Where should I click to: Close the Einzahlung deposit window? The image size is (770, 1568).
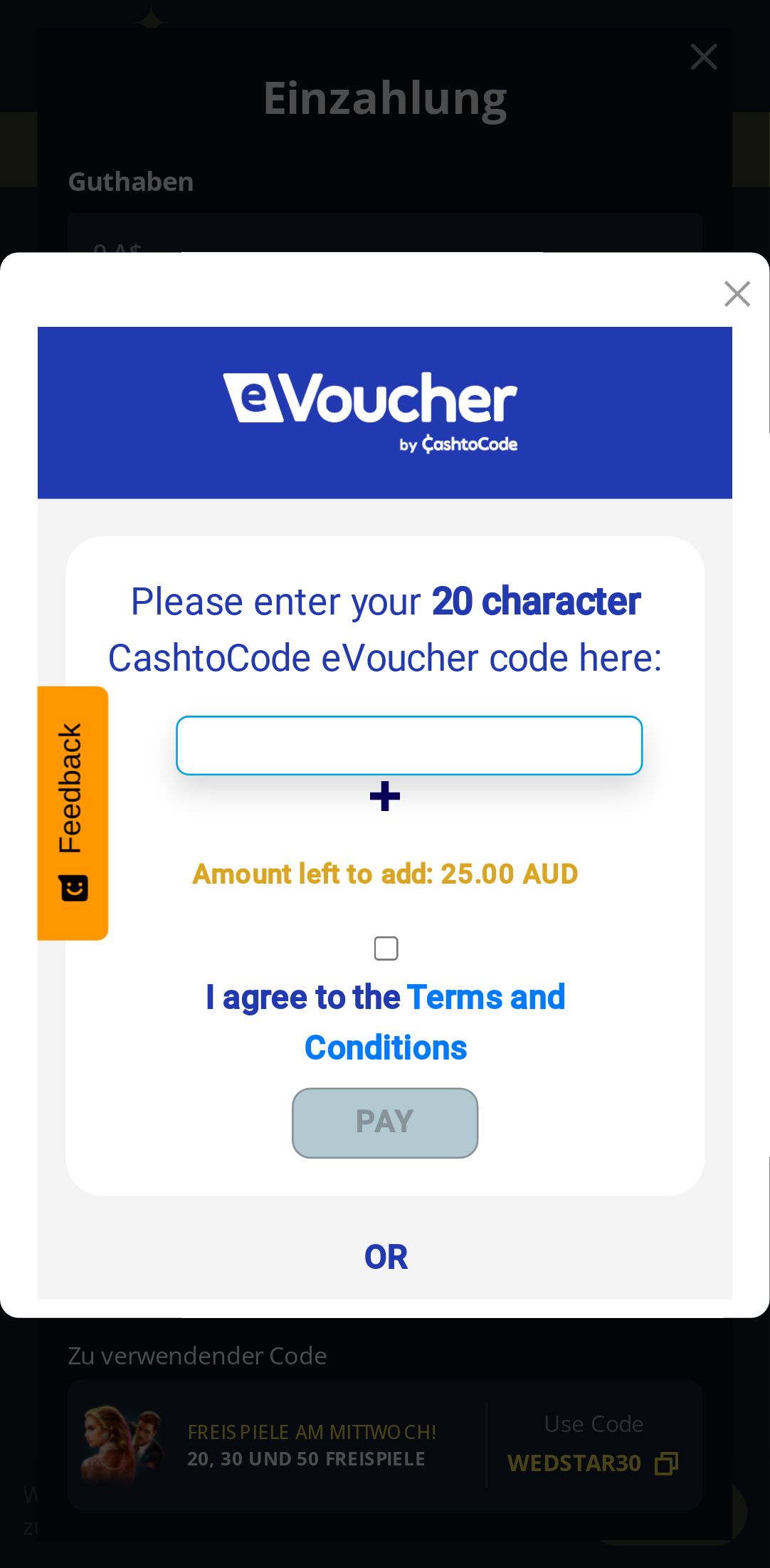(703, 57)
